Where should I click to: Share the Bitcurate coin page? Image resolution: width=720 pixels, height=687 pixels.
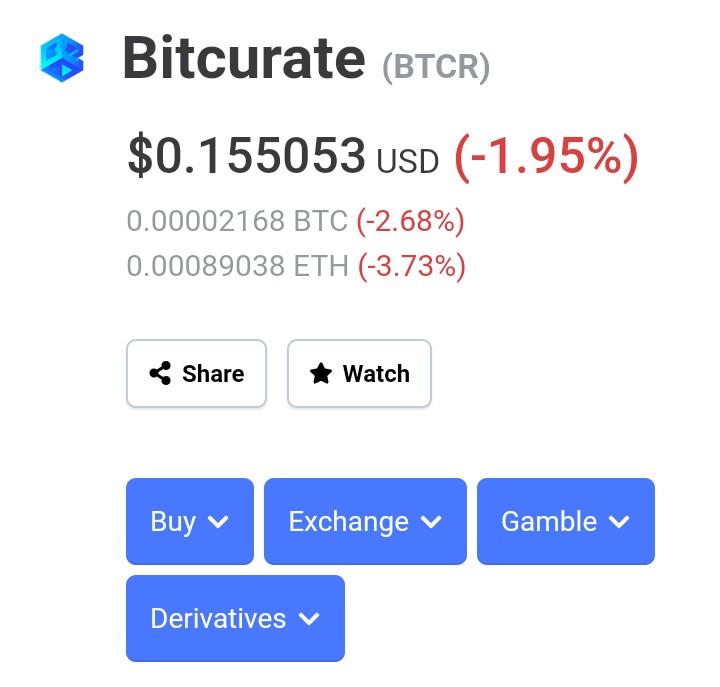click(x=196, y=374)
